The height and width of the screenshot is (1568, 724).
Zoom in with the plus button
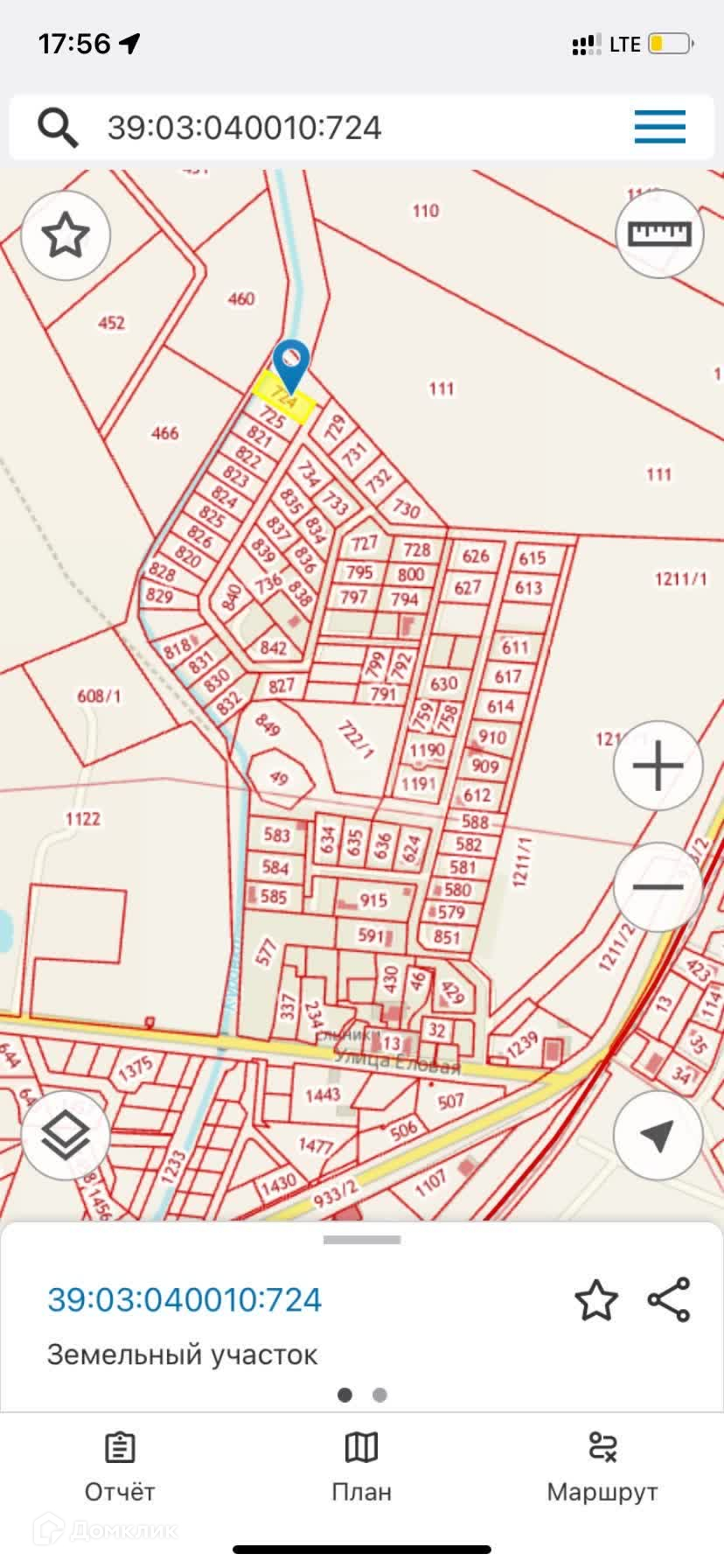[658, 766]
